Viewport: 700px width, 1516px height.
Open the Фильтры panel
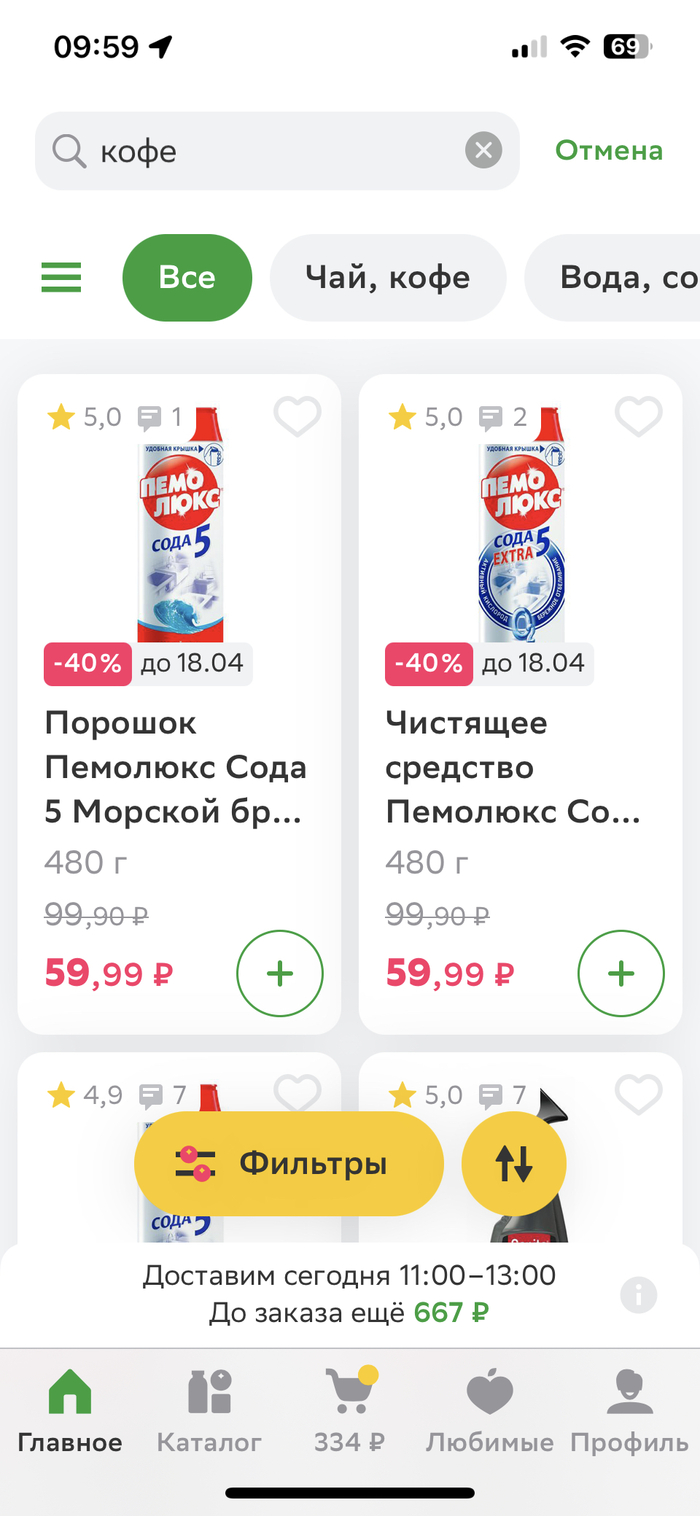tap(288, 1163)
